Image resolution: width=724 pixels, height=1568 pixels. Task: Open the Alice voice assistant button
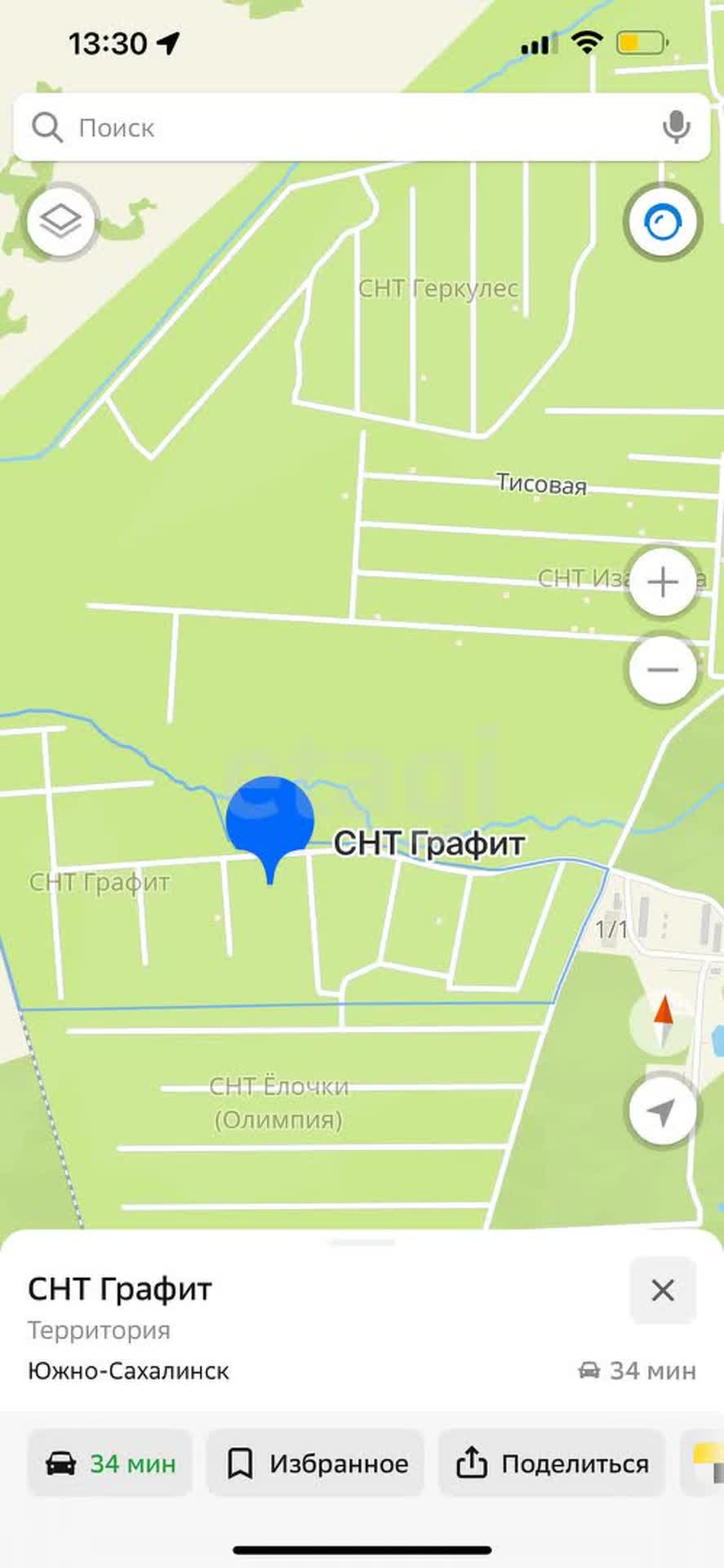pyautogui.click(x=662, y=221)
